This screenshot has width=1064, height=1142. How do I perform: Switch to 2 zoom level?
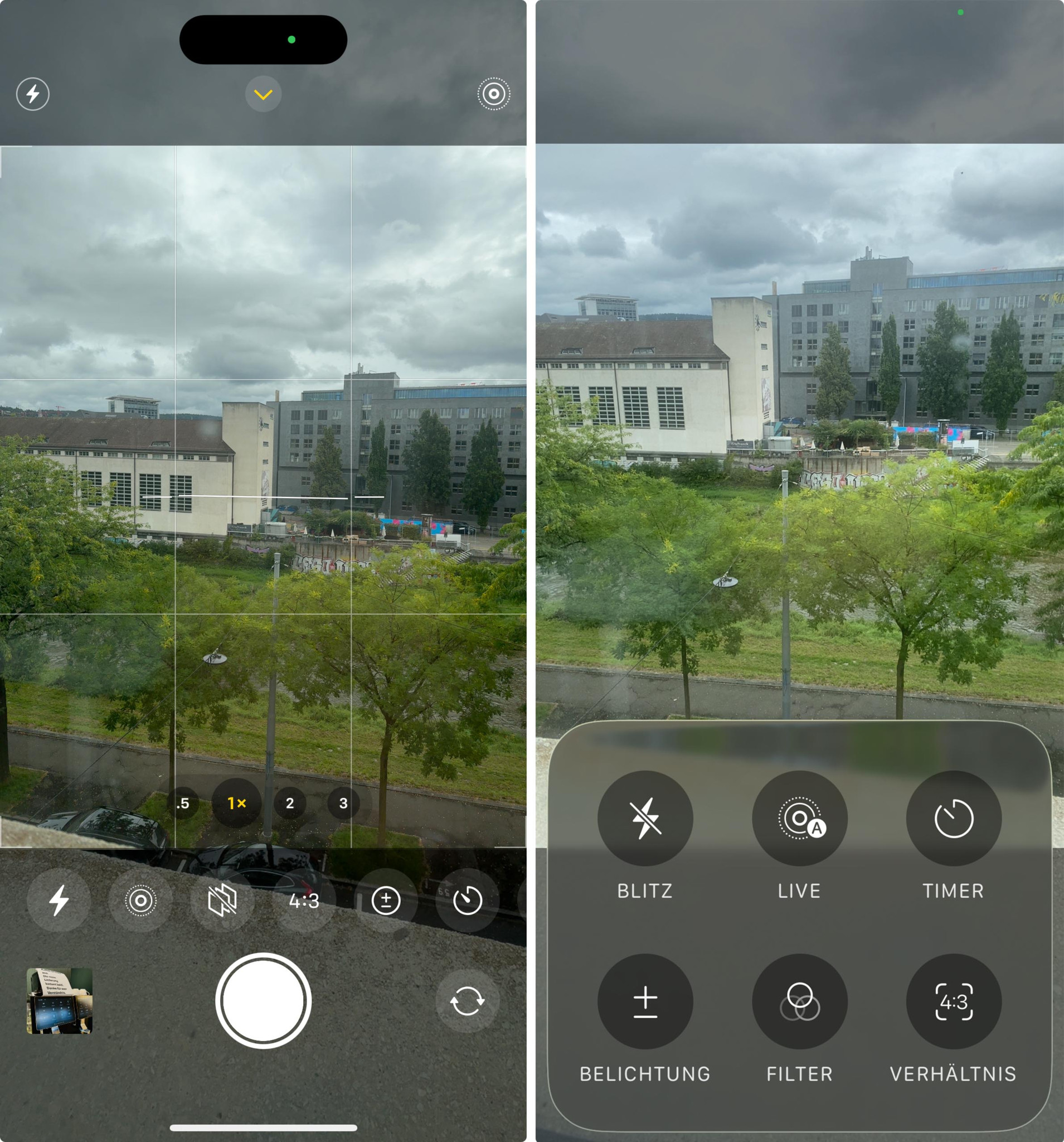tap(289, 803)
